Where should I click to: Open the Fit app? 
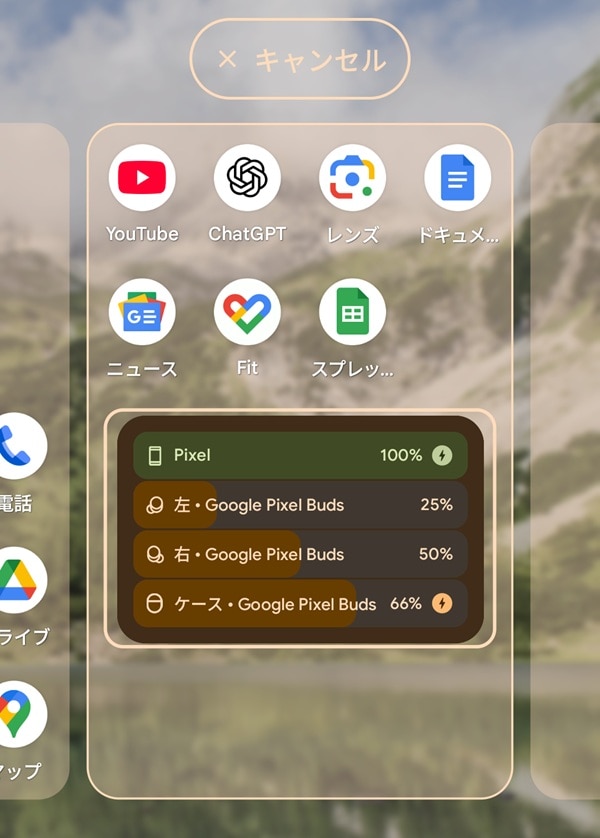(x=247, y=312)
